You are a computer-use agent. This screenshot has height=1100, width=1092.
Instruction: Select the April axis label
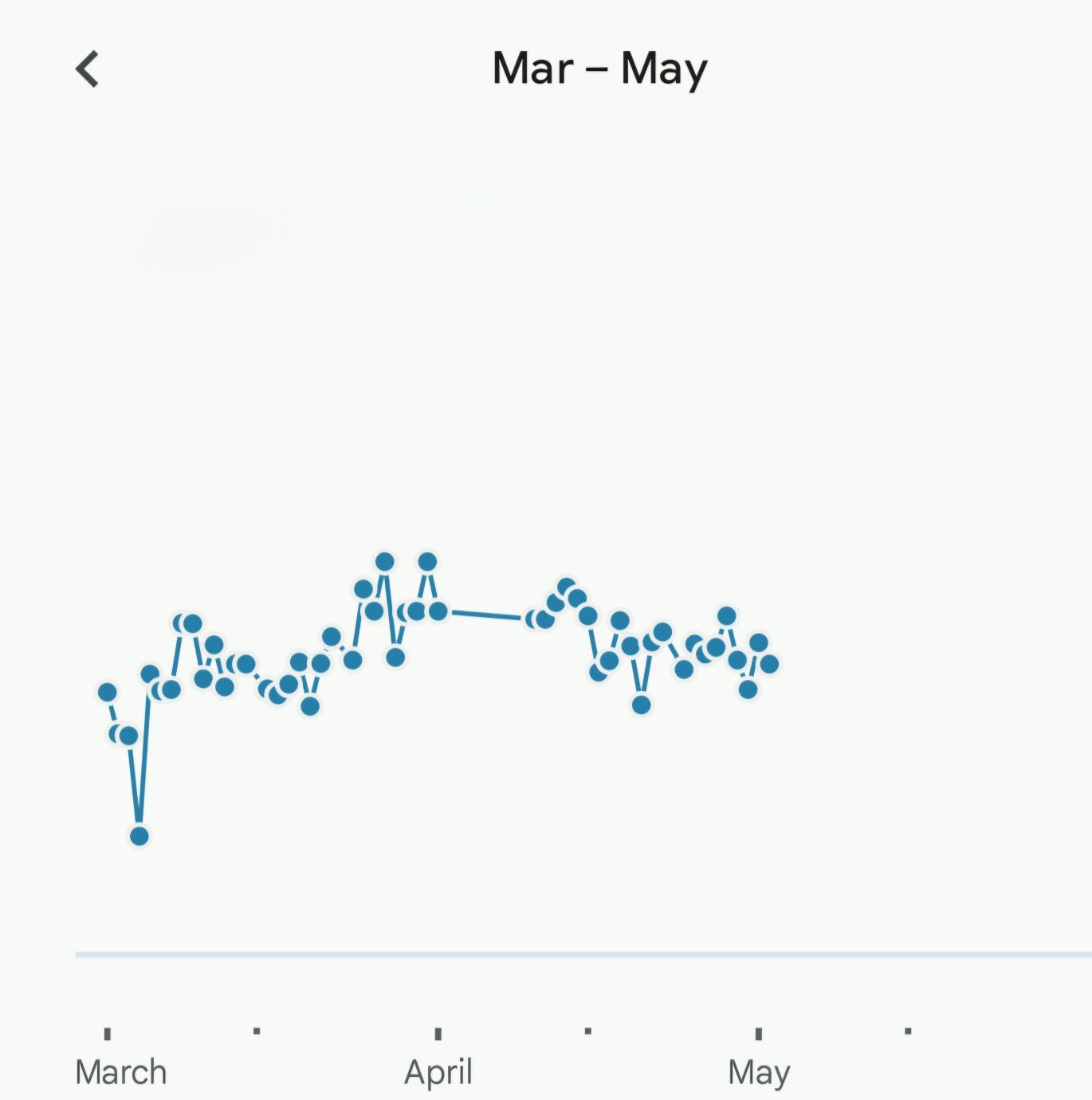[x=438, y=1071]
